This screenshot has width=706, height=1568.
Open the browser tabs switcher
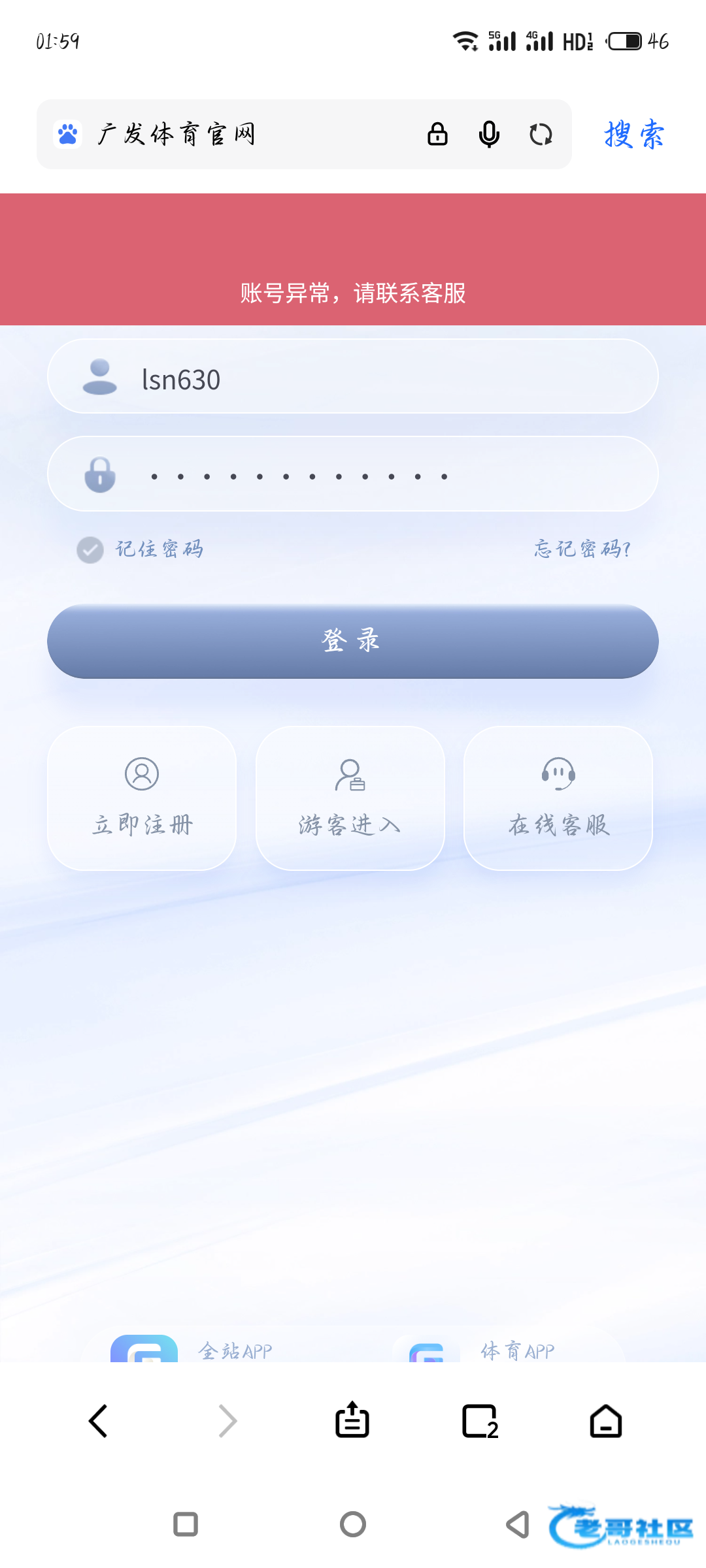point(480,1421)
